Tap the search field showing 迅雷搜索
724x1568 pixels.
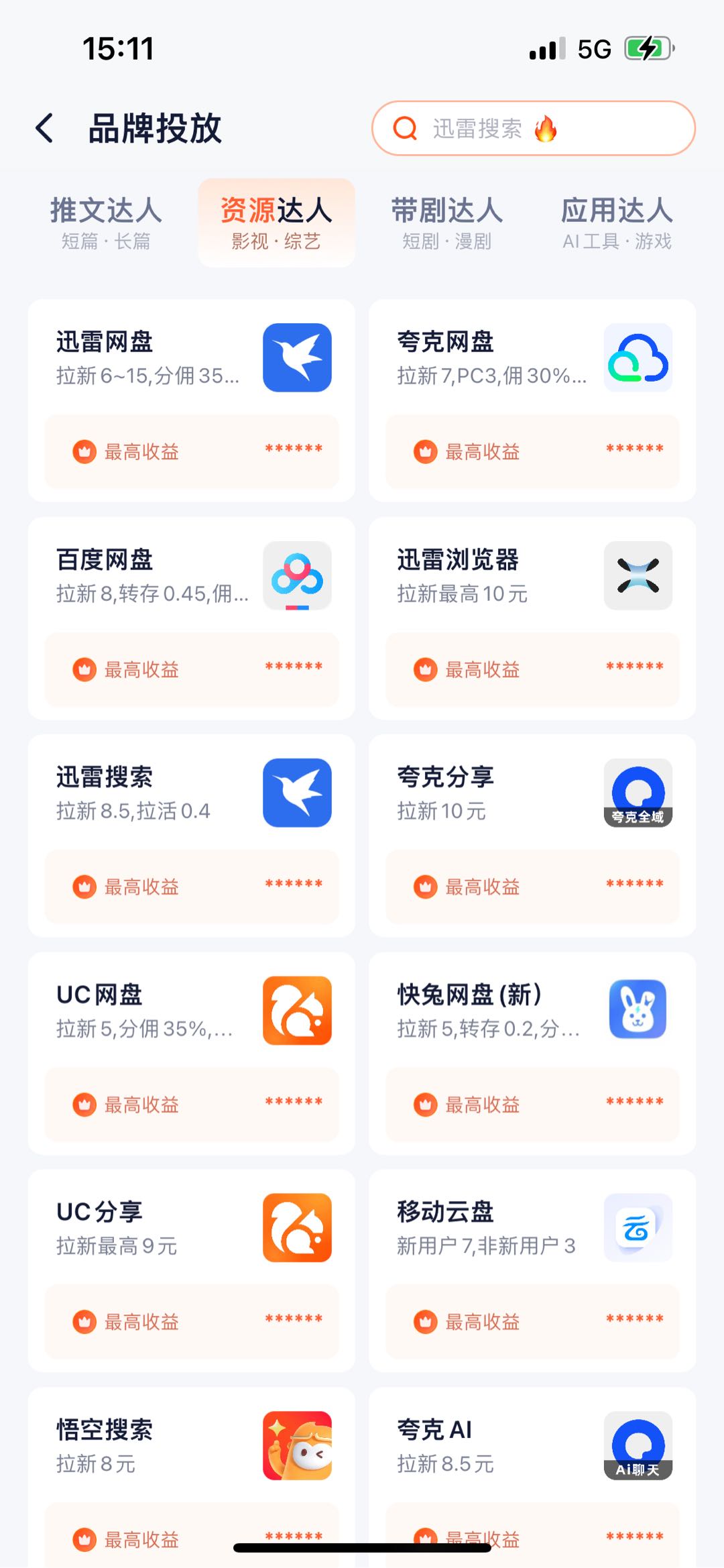coord(534,129)
